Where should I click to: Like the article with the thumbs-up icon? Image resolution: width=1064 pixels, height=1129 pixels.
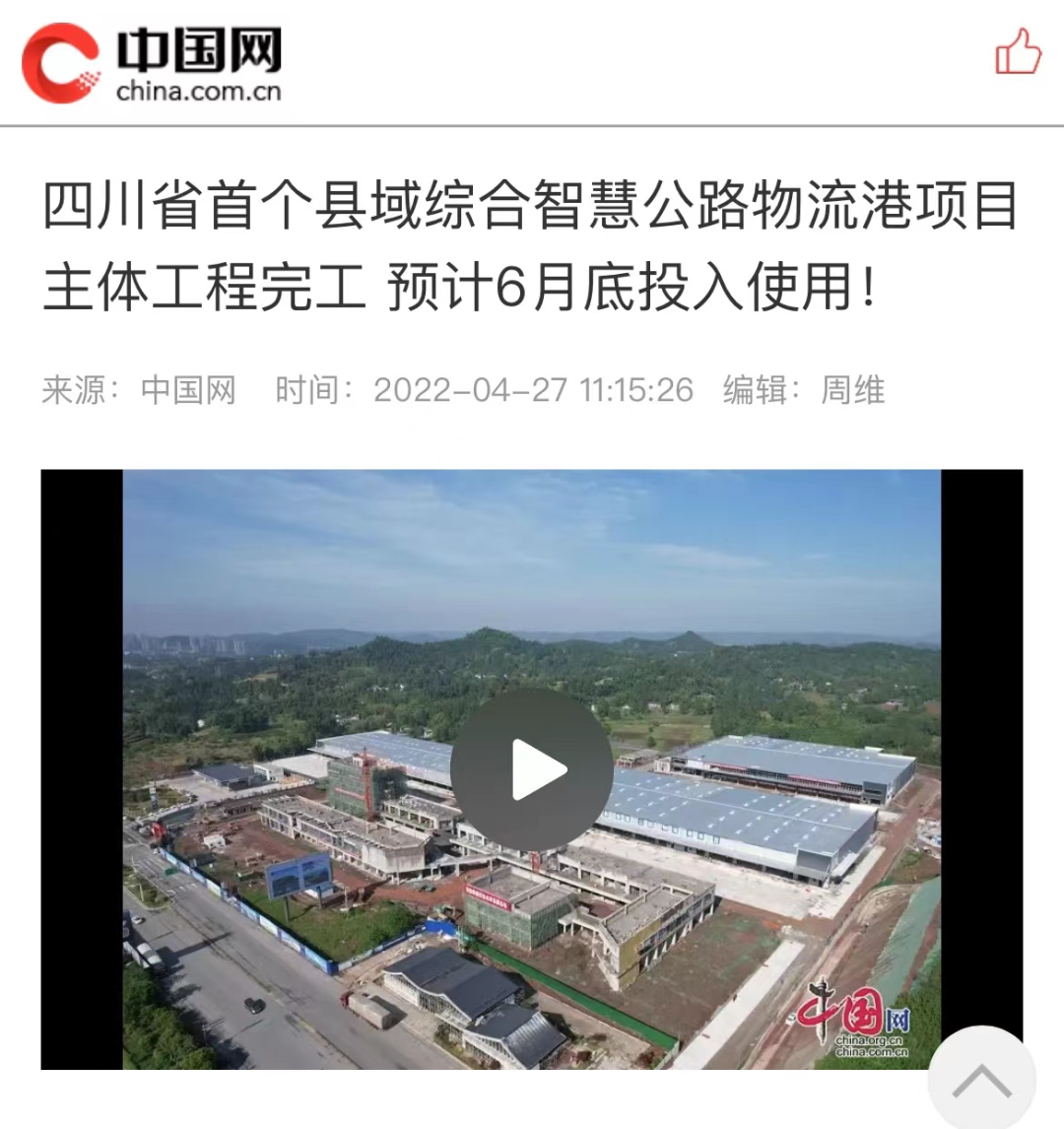coord(1018,52)
